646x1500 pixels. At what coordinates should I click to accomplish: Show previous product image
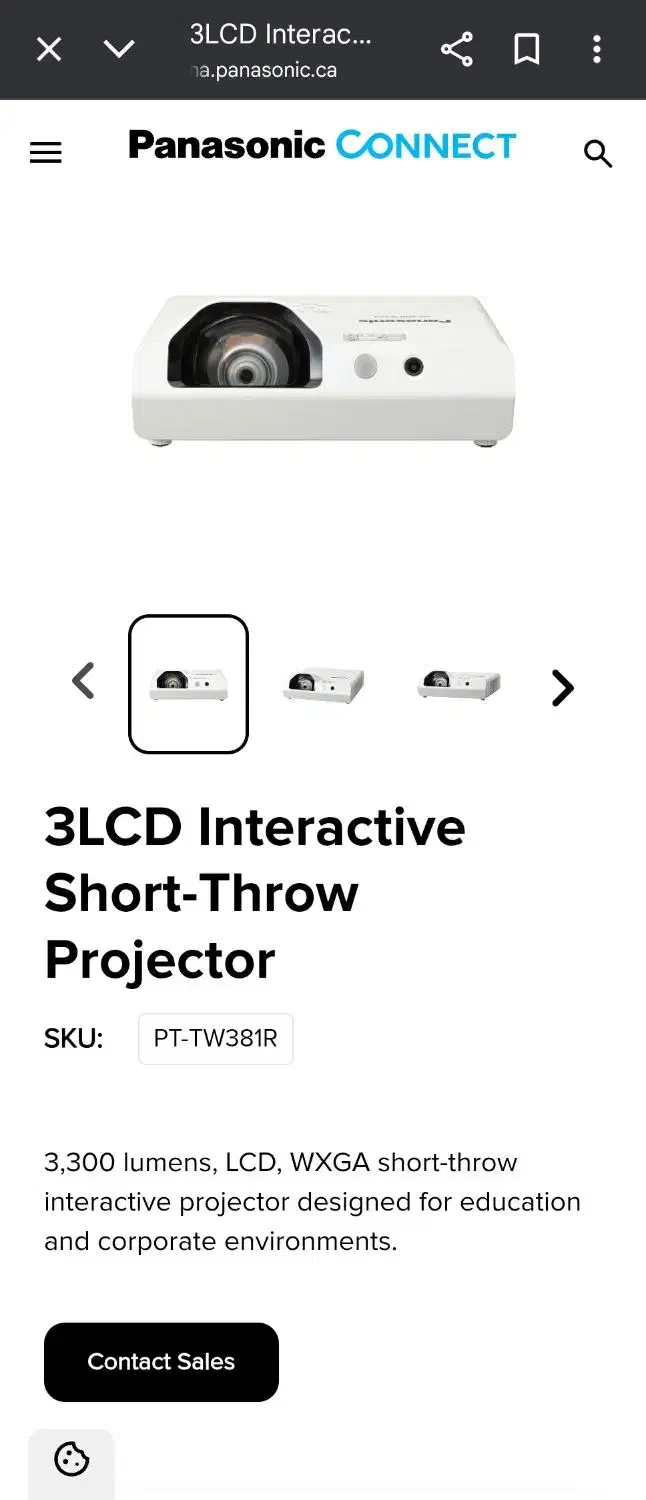84,682
